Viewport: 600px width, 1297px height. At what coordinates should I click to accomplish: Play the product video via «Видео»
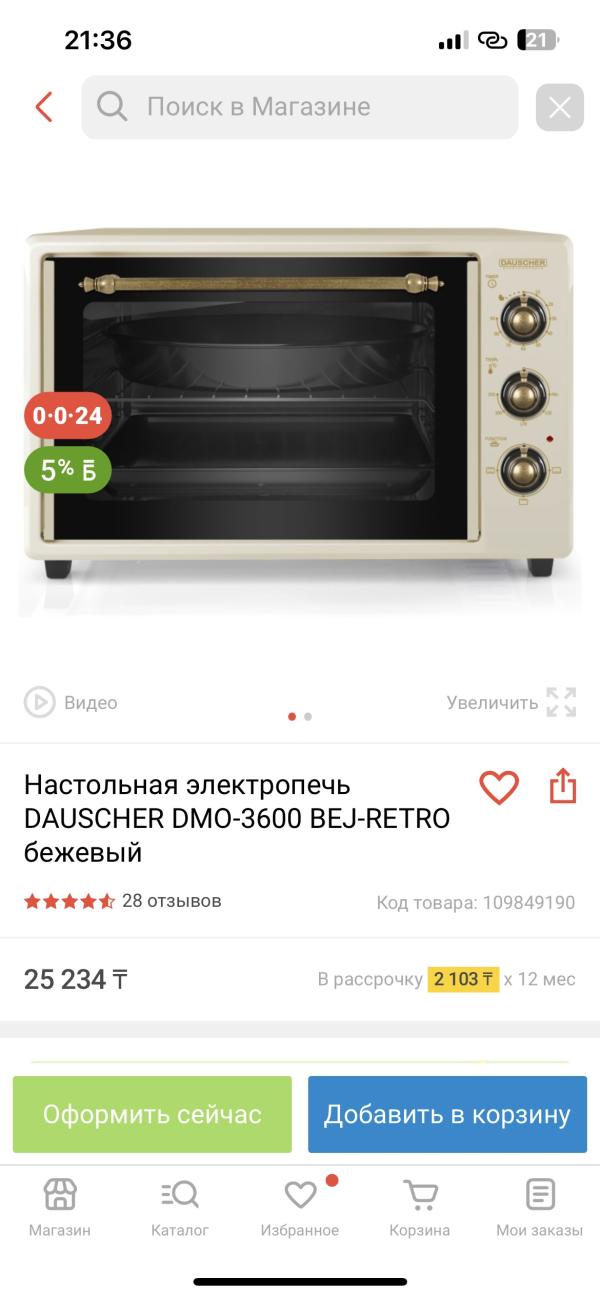pos(71,703)
